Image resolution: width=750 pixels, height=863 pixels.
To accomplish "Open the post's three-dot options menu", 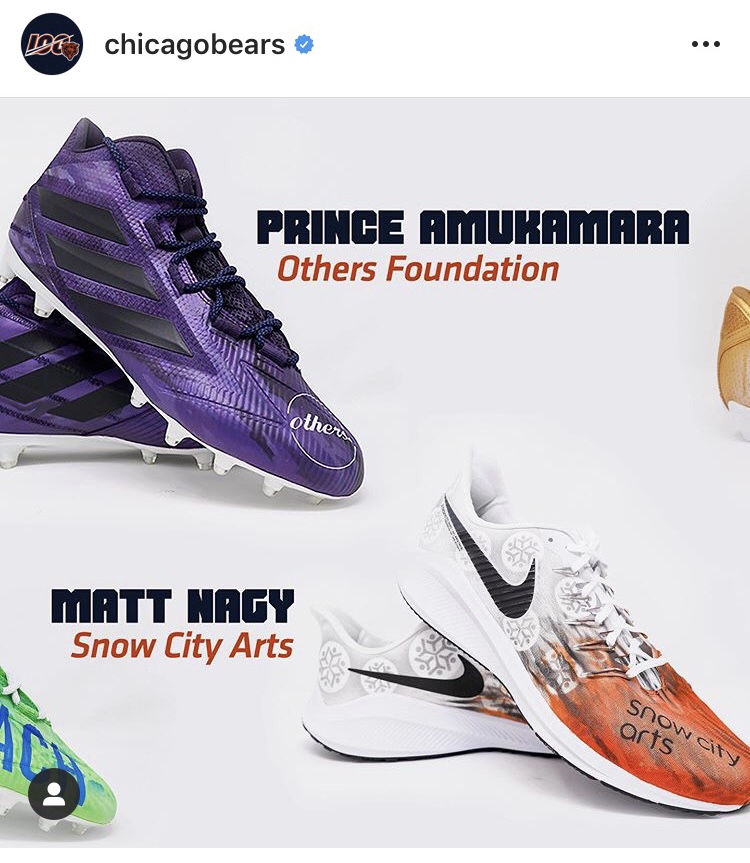I will 705,45.
